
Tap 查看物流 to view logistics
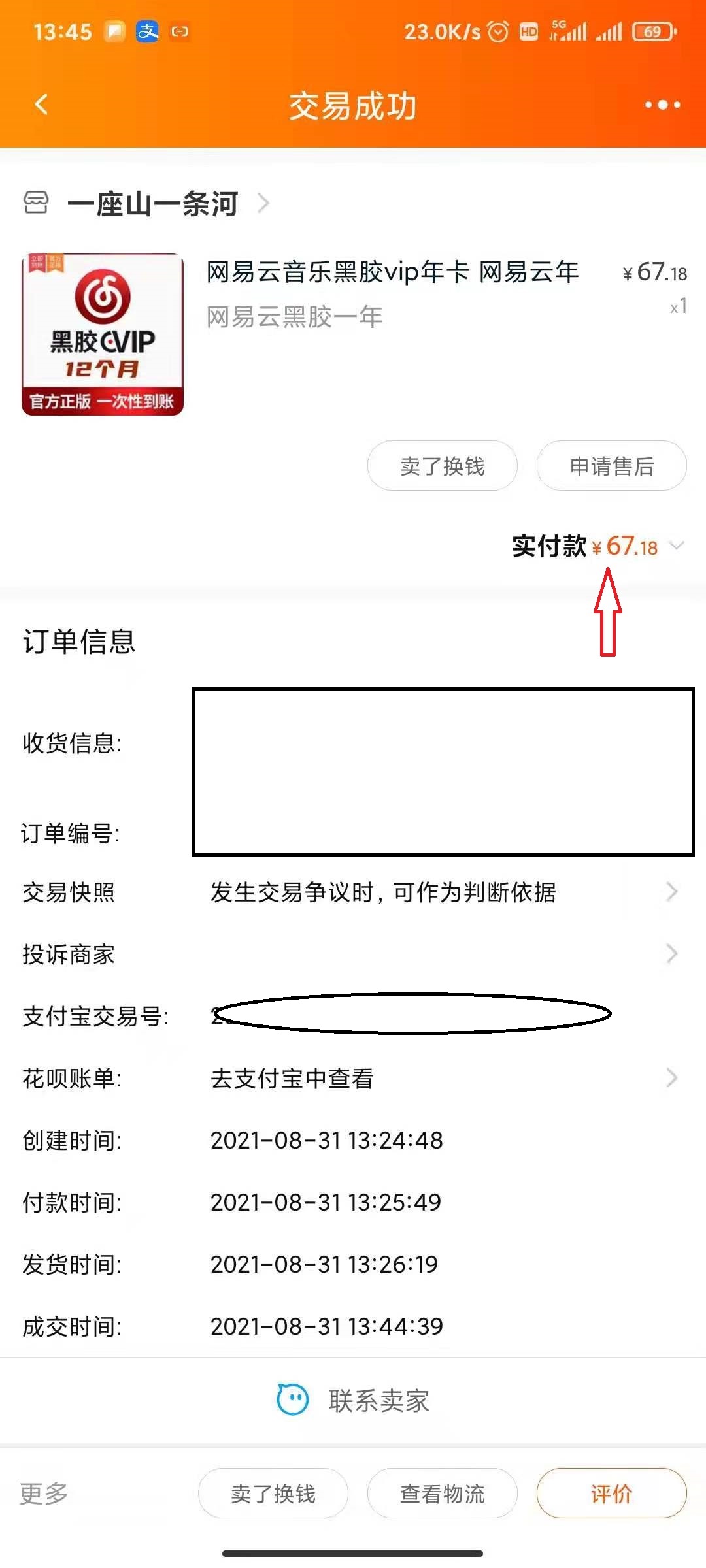(x=442, y=1494)
